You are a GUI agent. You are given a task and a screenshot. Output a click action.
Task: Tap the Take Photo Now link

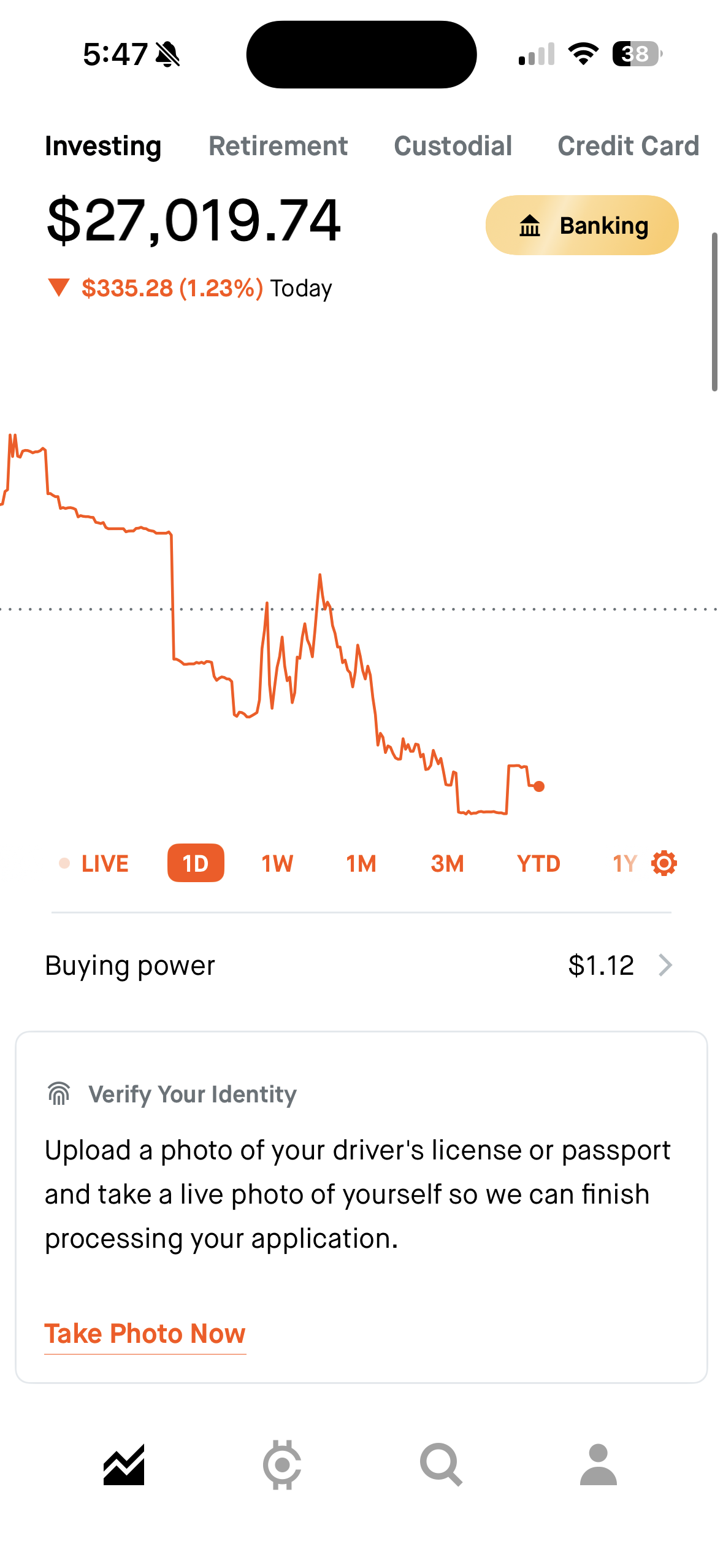[x=145, y=1334]
